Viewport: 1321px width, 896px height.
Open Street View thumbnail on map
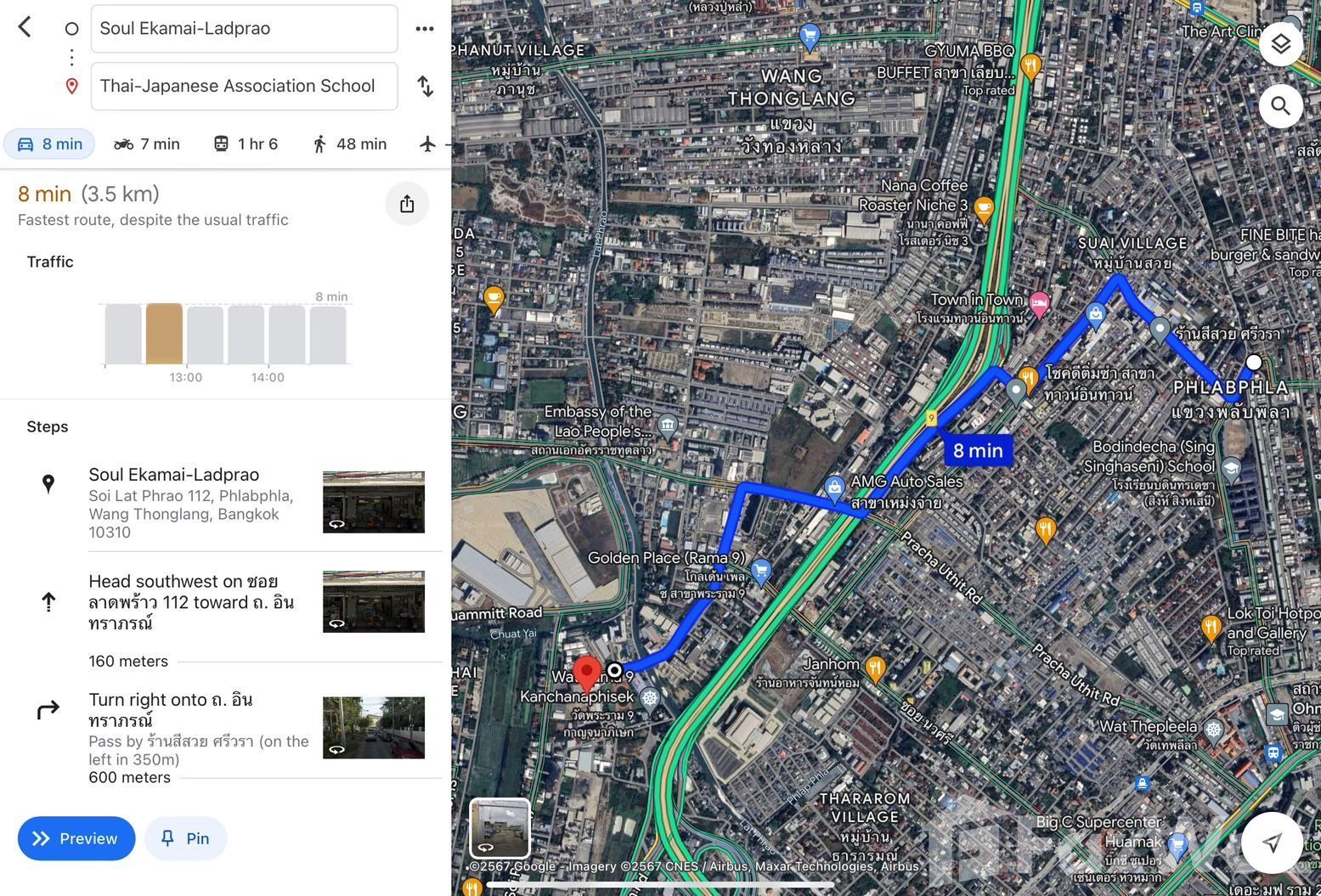[500, 828]
